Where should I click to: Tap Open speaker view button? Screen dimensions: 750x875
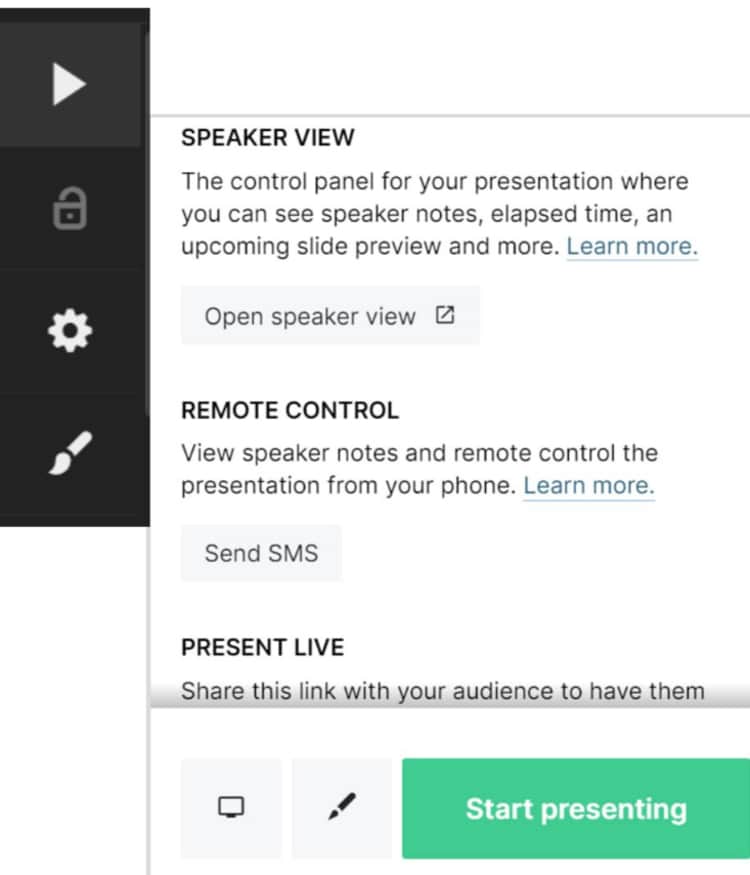pos(329,316)
